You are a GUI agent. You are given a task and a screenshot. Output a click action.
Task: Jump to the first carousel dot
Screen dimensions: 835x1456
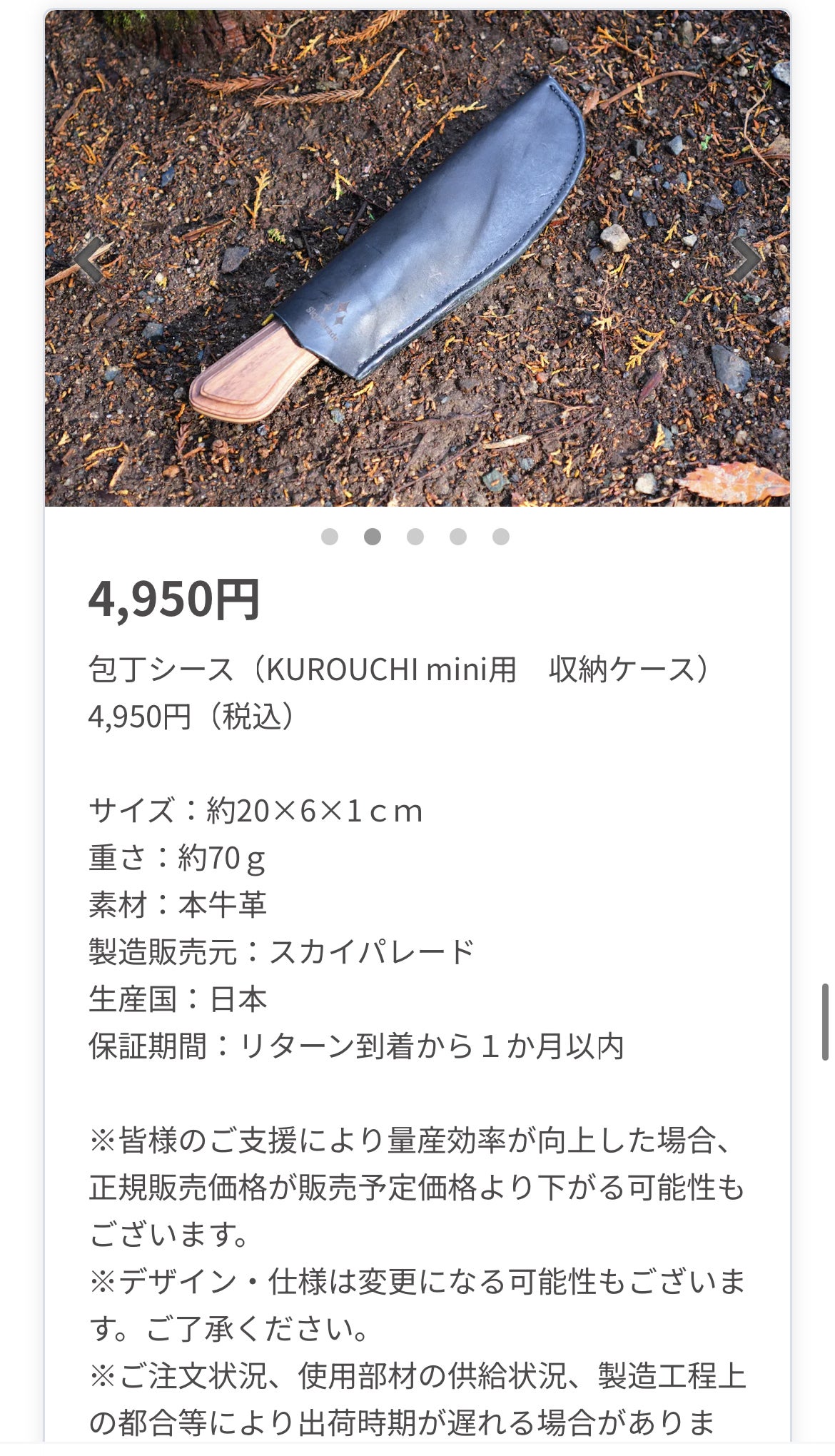pyautogui.click(x=329, y=537)
